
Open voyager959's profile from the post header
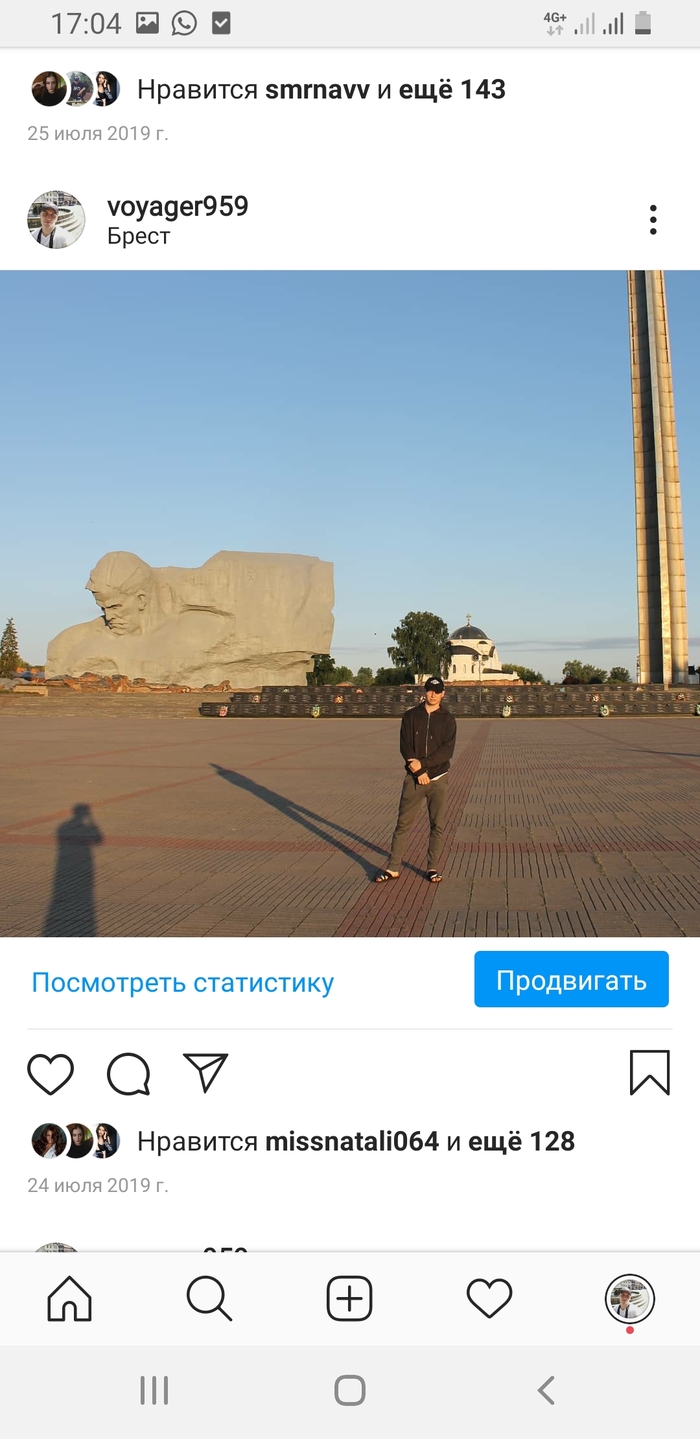point(177,207)
